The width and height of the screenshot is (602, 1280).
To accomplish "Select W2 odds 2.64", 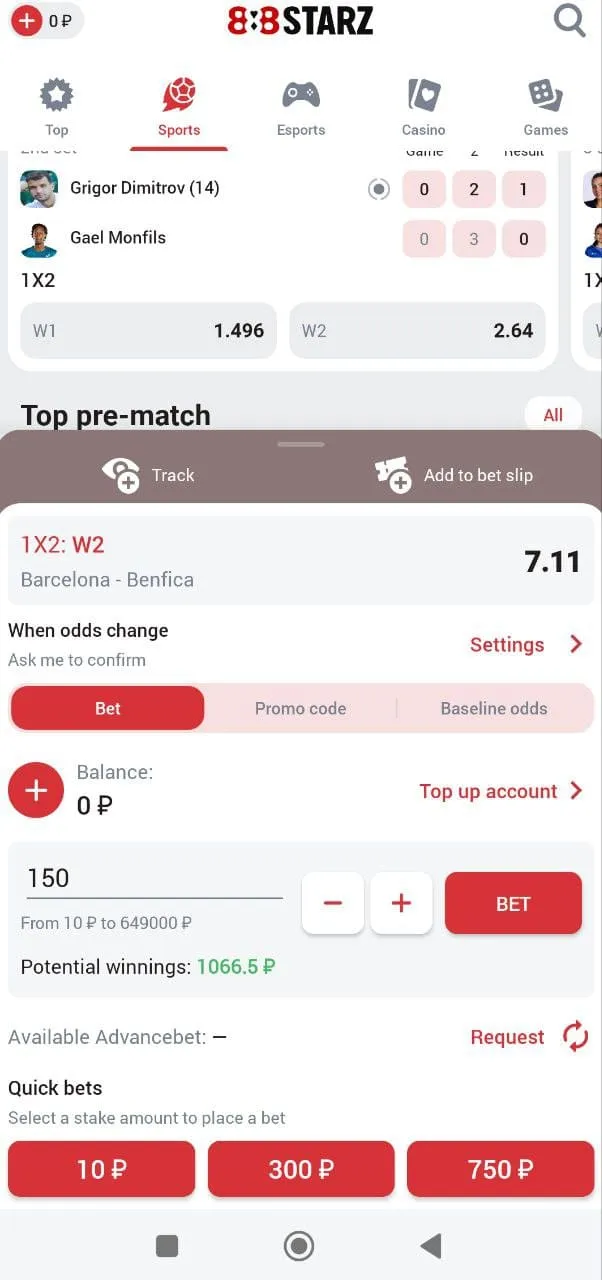I will click(x=417, y=331).
